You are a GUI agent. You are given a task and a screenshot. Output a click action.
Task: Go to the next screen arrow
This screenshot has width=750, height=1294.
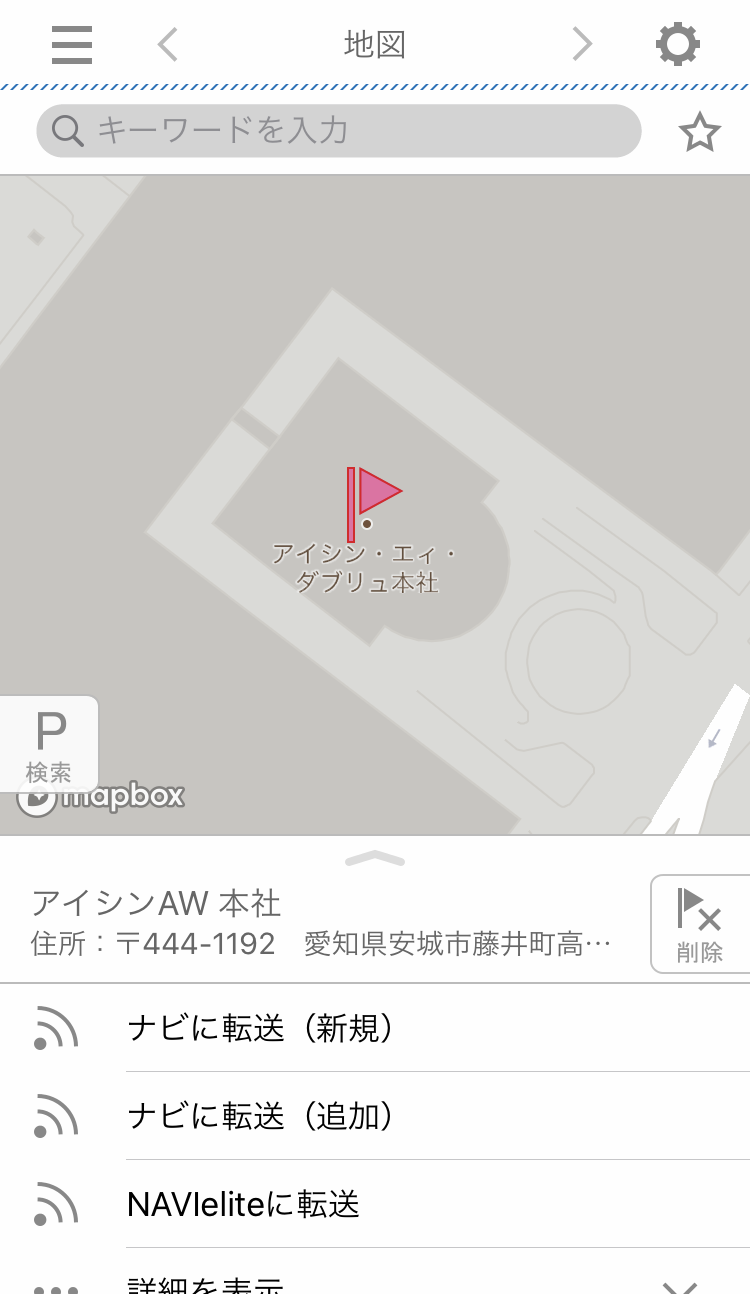pos(582,45)
